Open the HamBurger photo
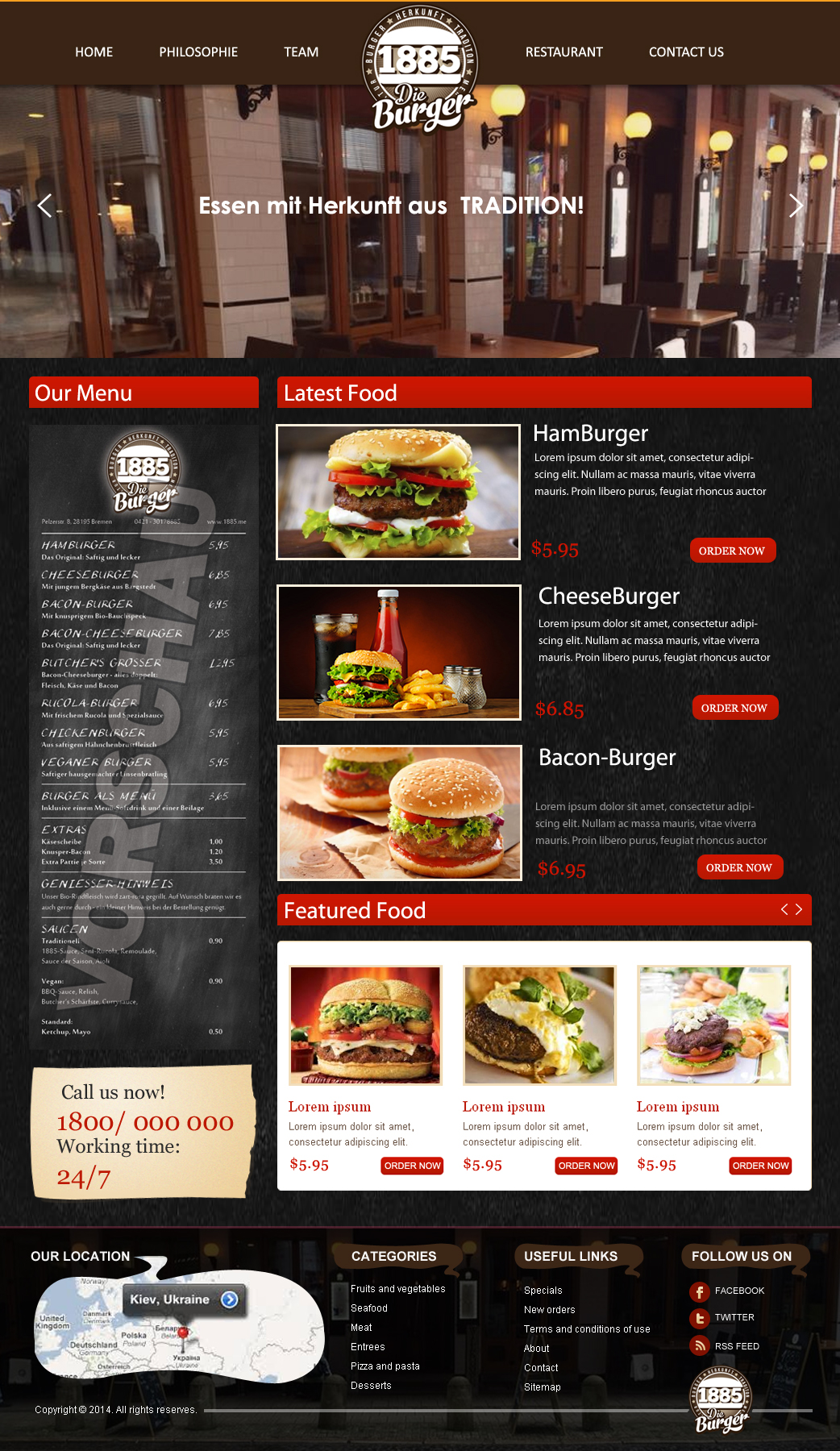840x1451 pixels. [398, 492]
